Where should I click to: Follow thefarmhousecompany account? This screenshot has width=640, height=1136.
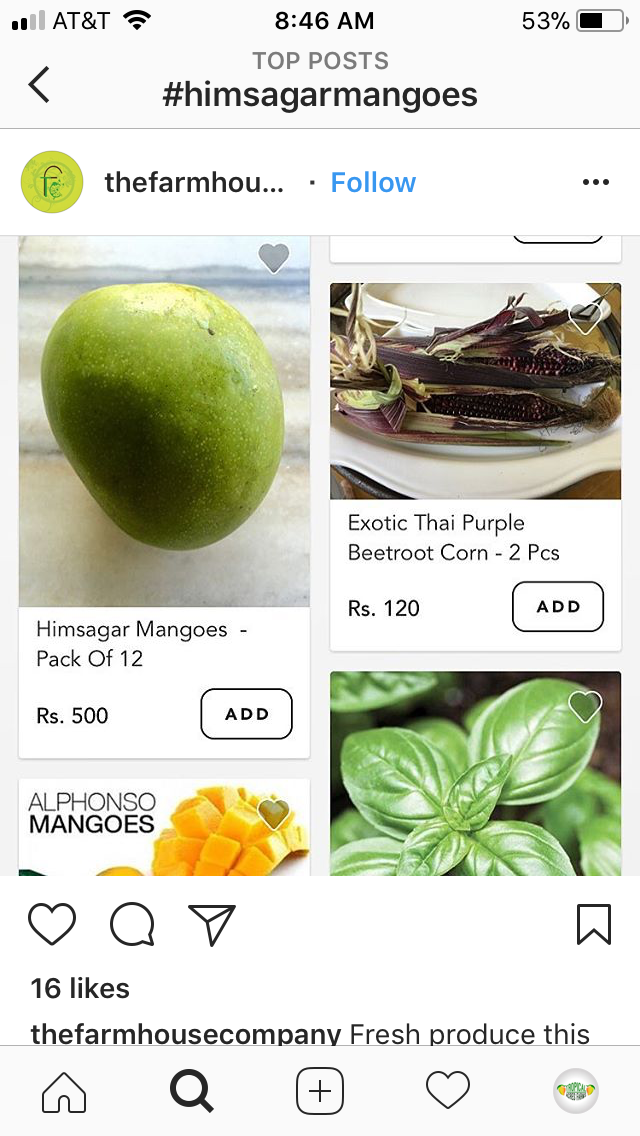coord(373,182)
